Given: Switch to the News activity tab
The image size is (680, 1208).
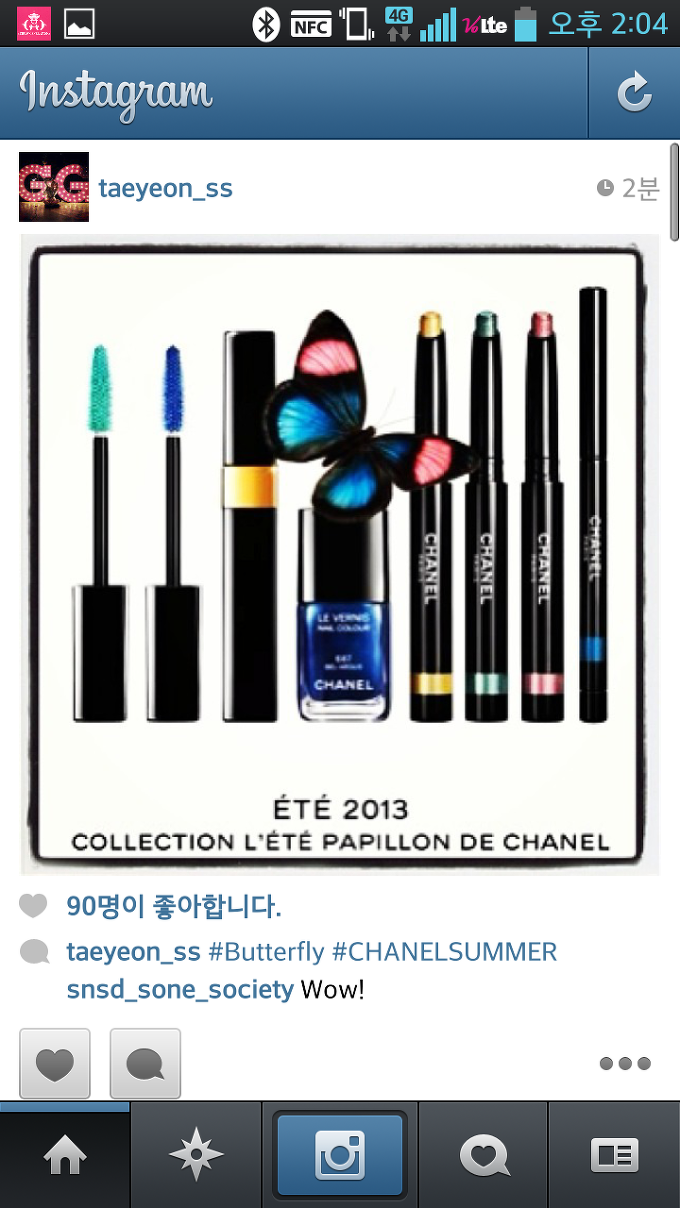Looking at the screenshot, I should point(484,1156).
